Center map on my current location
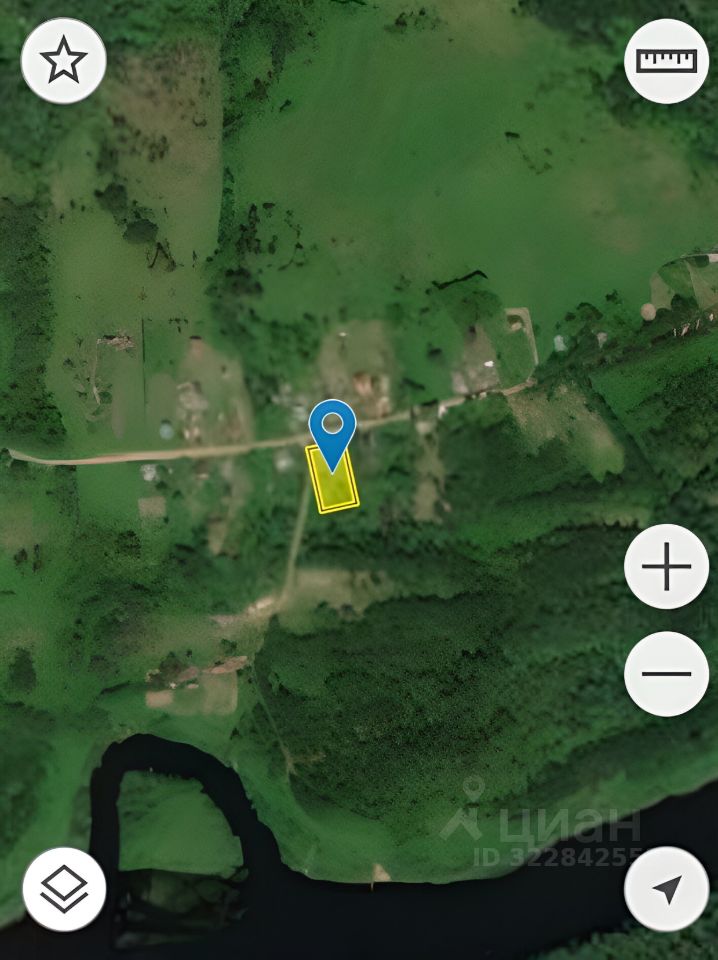 (x=666, y=889)
